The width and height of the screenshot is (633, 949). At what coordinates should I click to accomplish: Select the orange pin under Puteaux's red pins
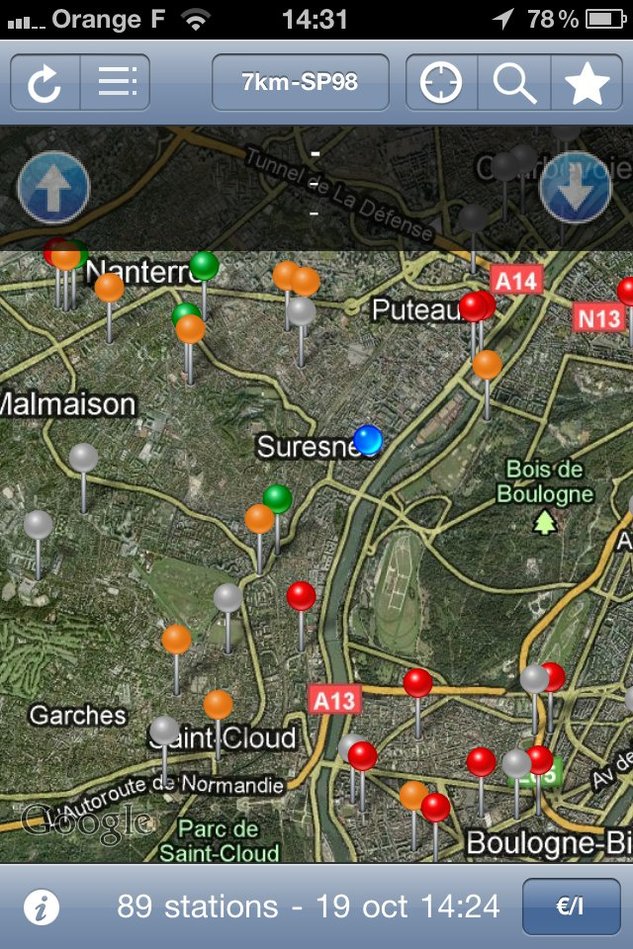[x=487, y=365]
